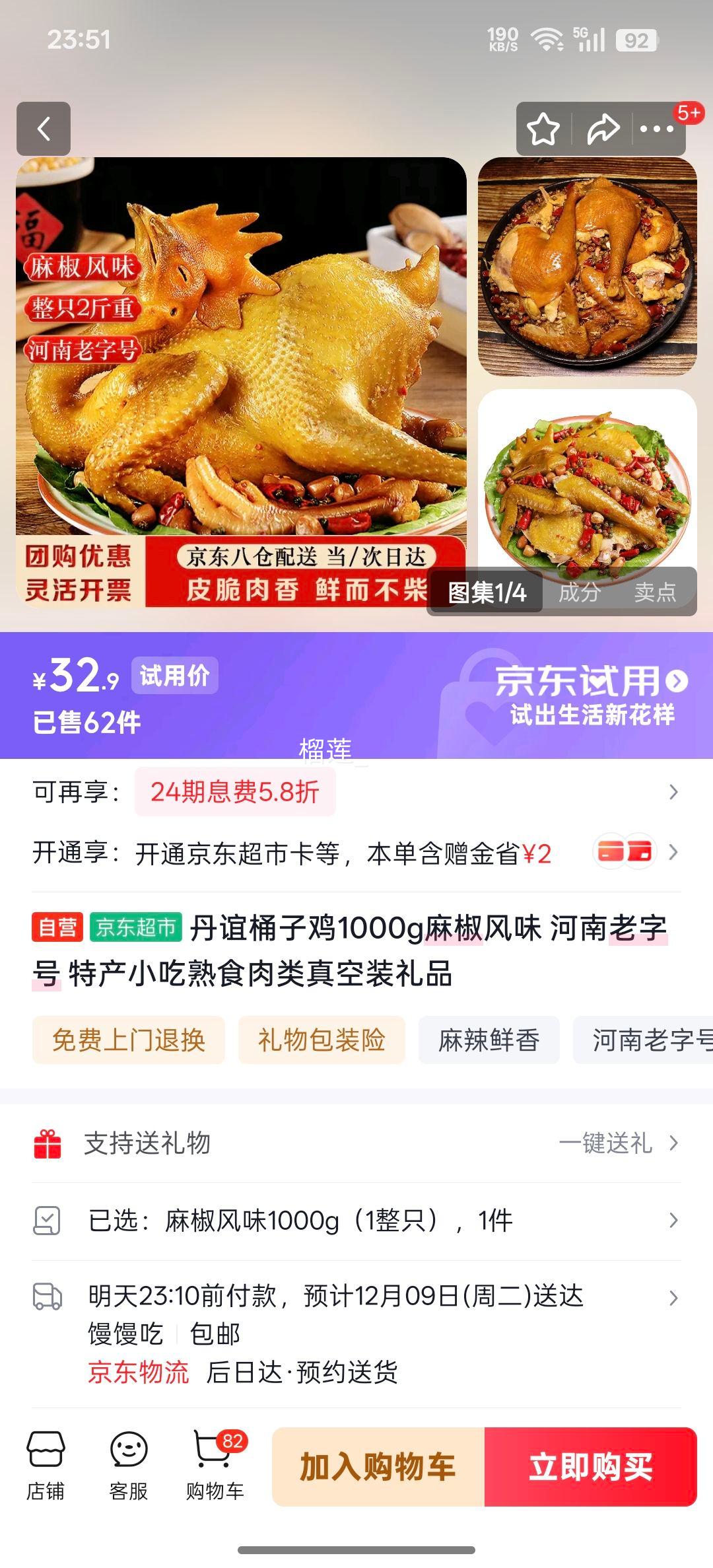Tap the 免费上门退换 service tag

[x=128, y=1039]
